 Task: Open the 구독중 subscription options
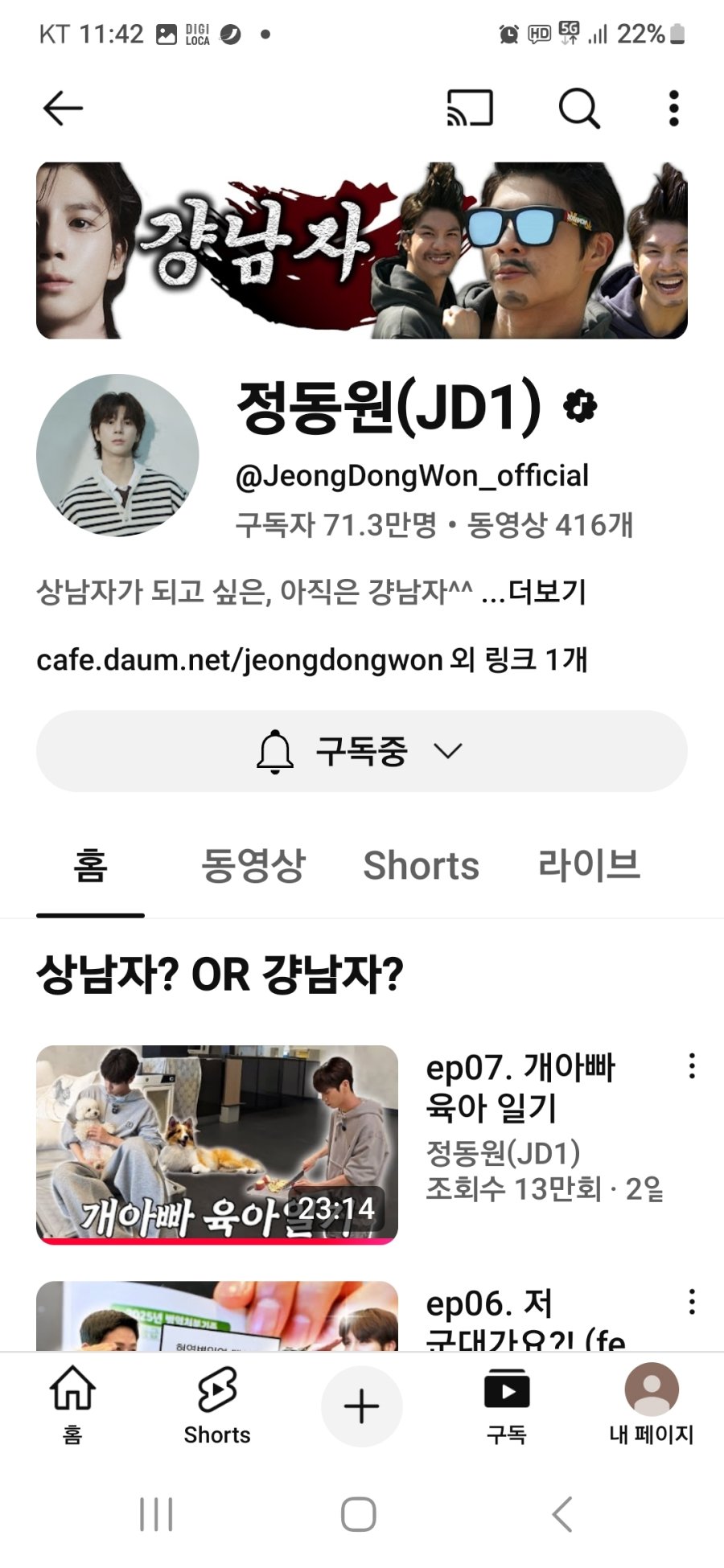[x=361, y=751]
